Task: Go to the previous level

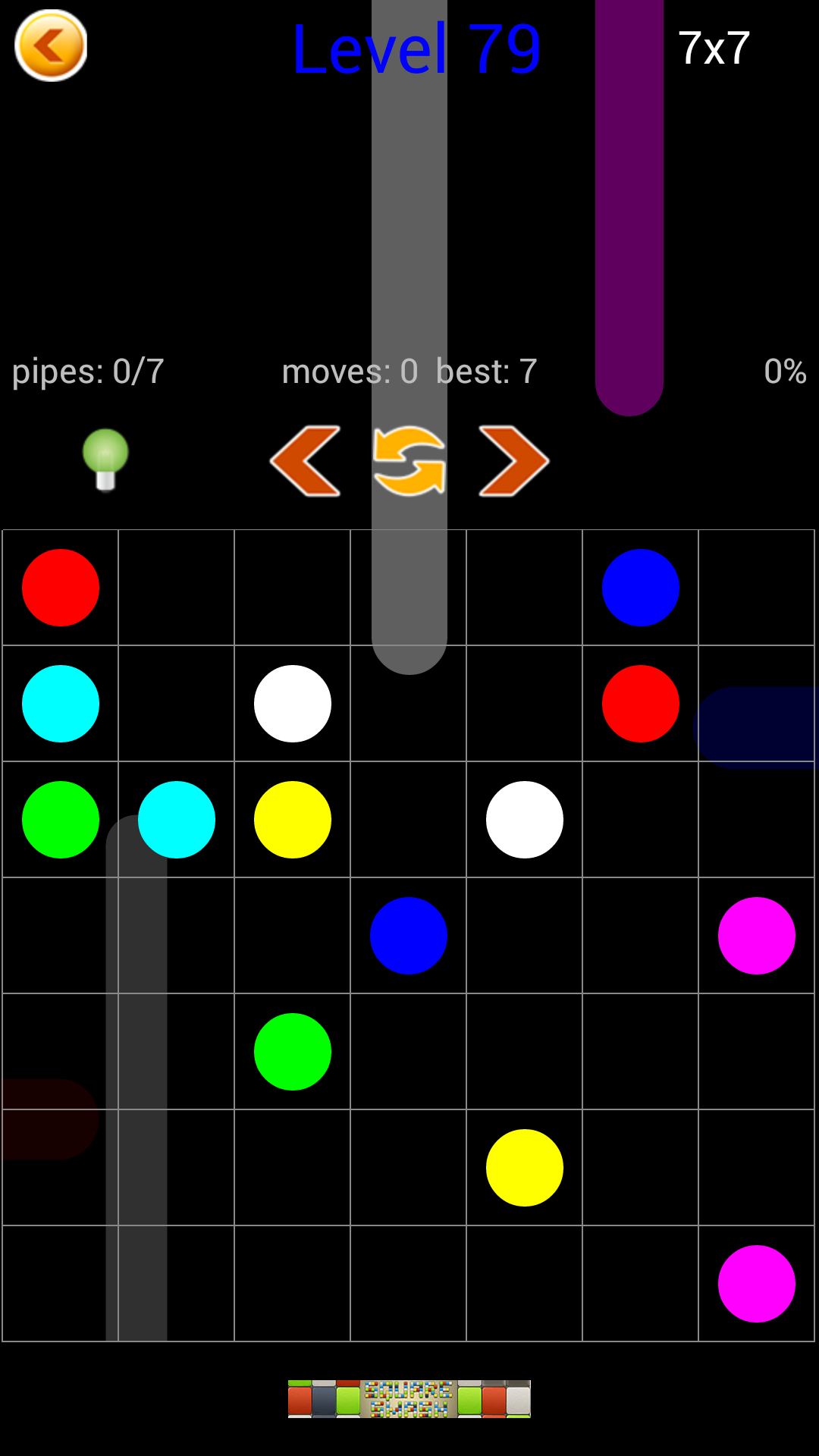Action: click(305, 461)
